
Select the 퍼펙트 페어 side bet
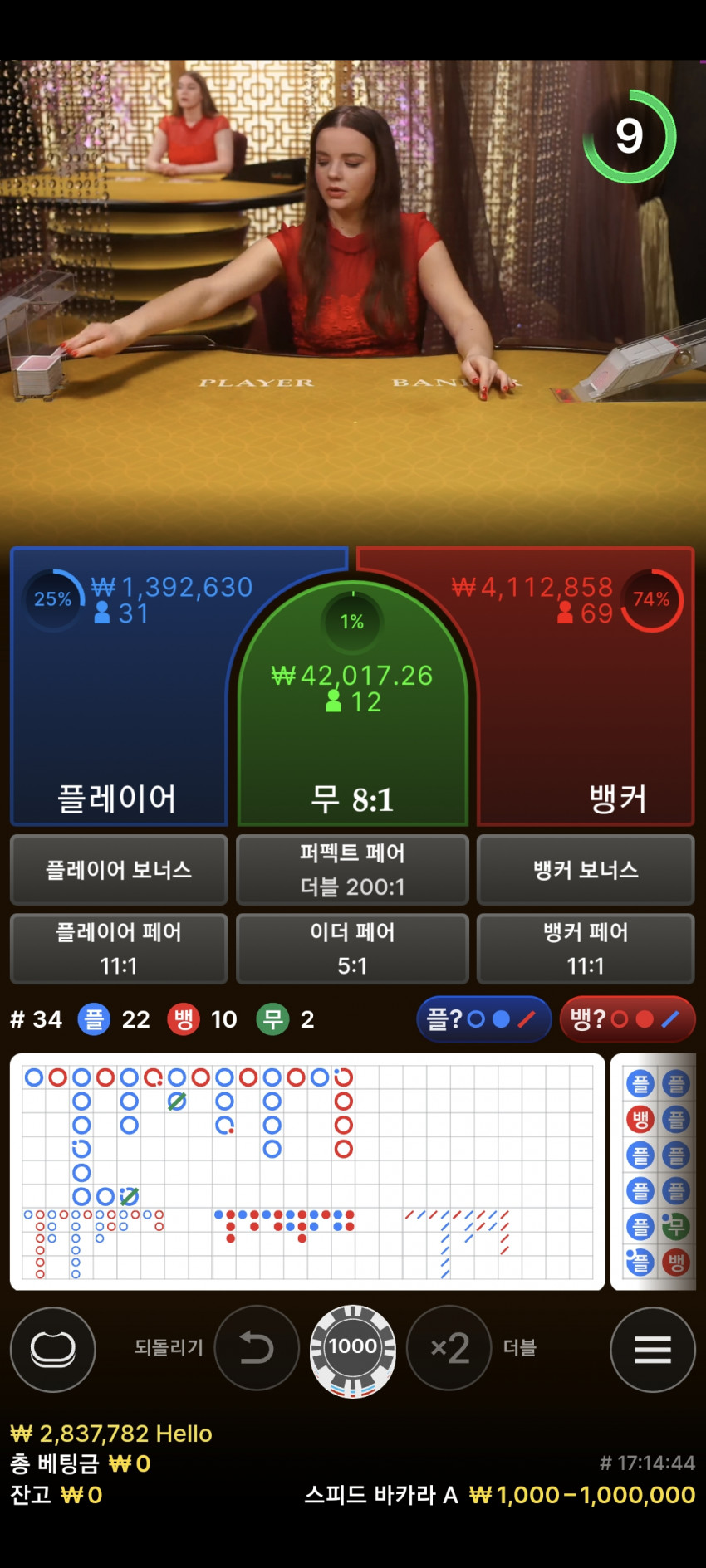(x=353, y=870)
